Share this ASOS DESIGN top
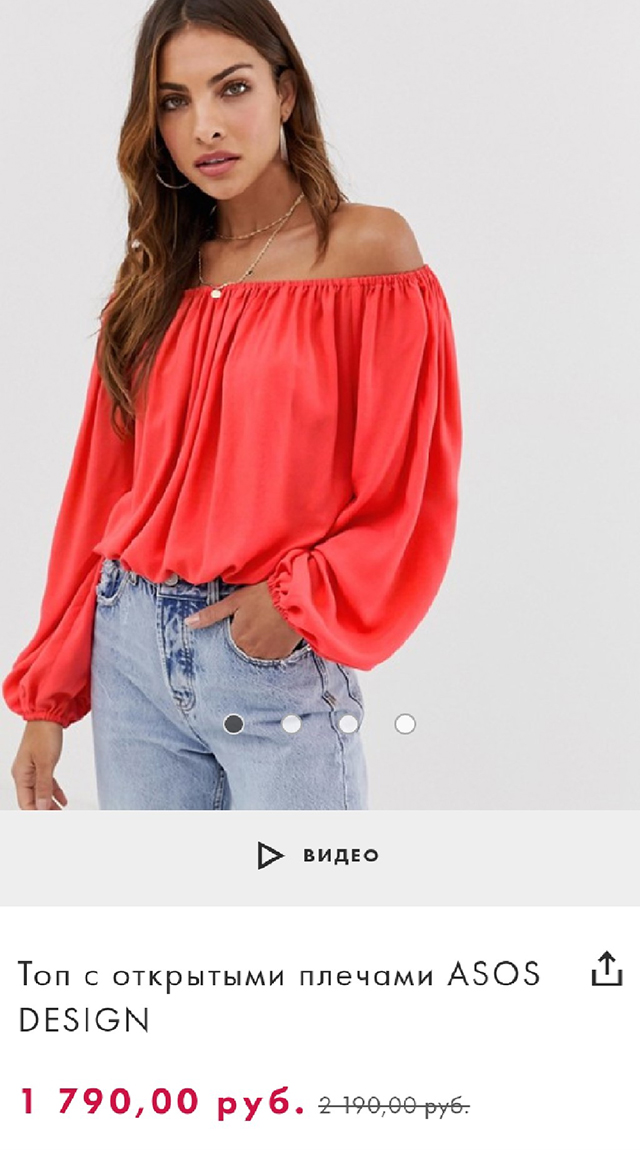Image resolution: width=640 pixels, height=1150 pixels. pyautogui.click(x=606, y=969)
